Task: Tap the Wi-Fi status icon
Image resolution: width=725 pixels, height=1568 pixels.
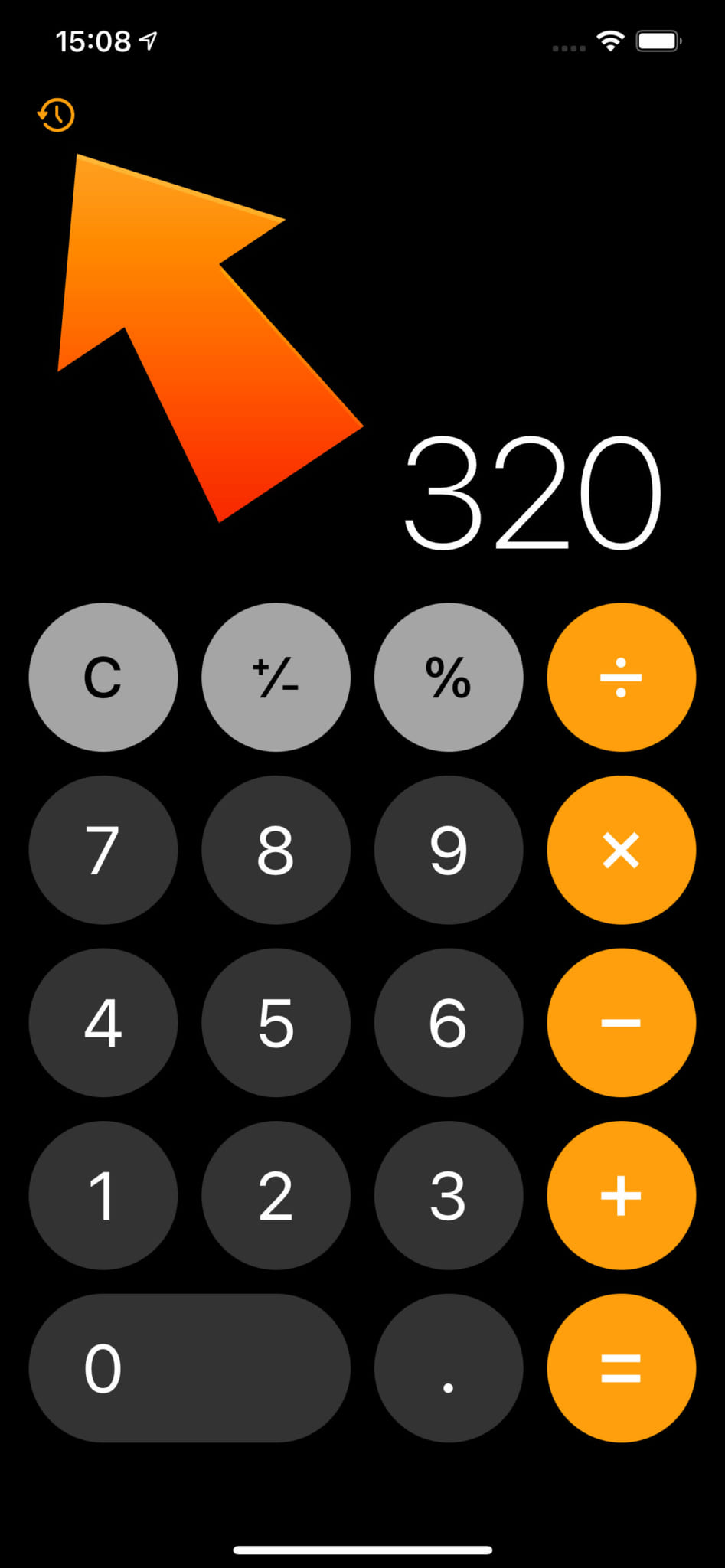Action: (609, 42)
